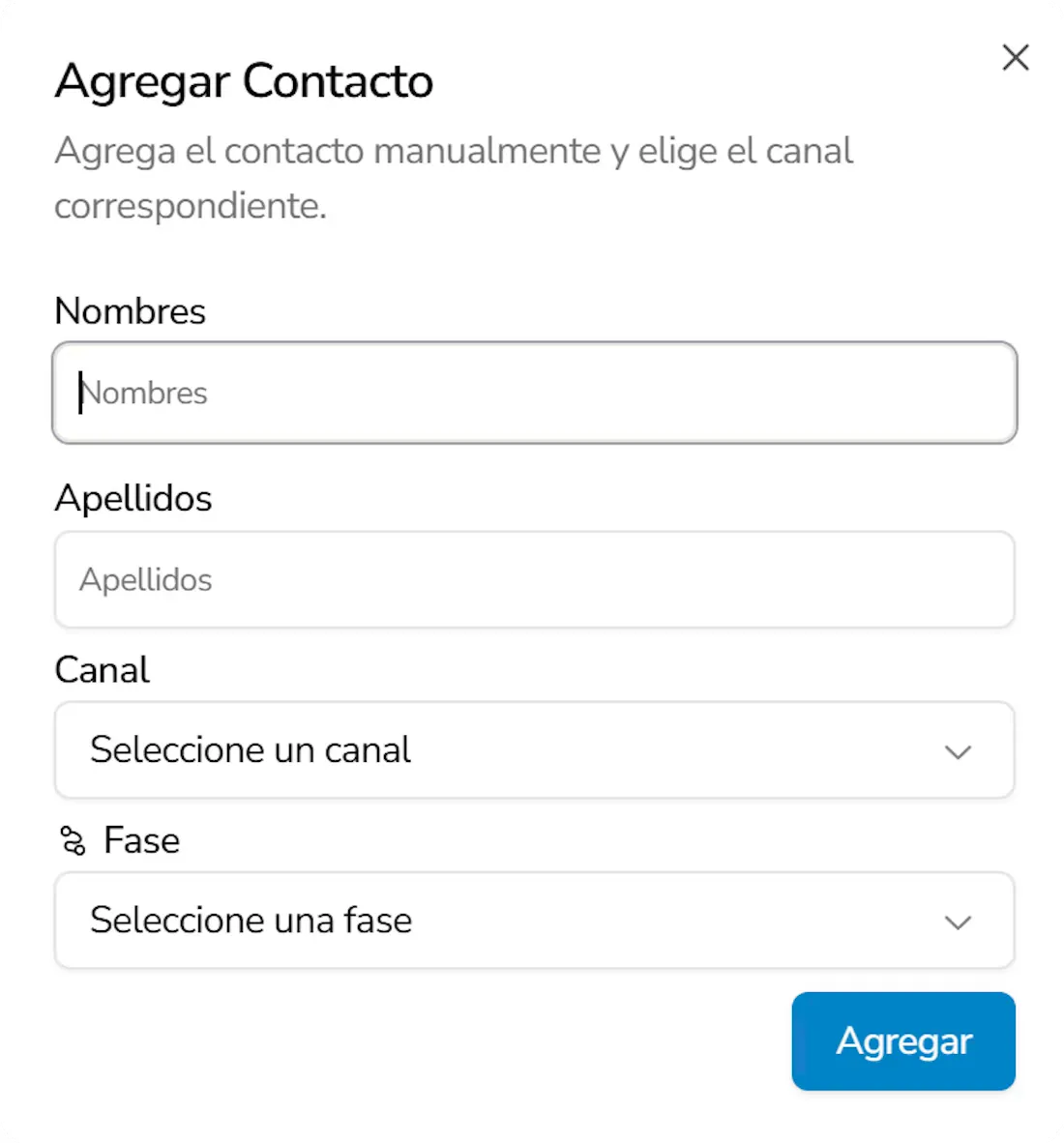Viewport: 1064px width, 1143px height.
Task: Click the chevron icon on the Canal selector
Action: (959, 751)
